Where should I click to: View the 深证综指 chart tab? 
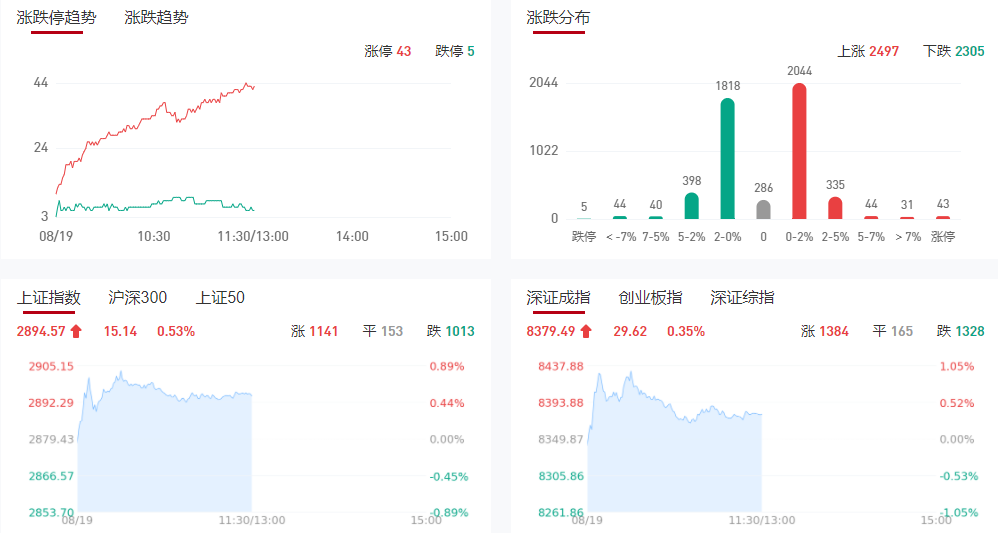point(742,297)
